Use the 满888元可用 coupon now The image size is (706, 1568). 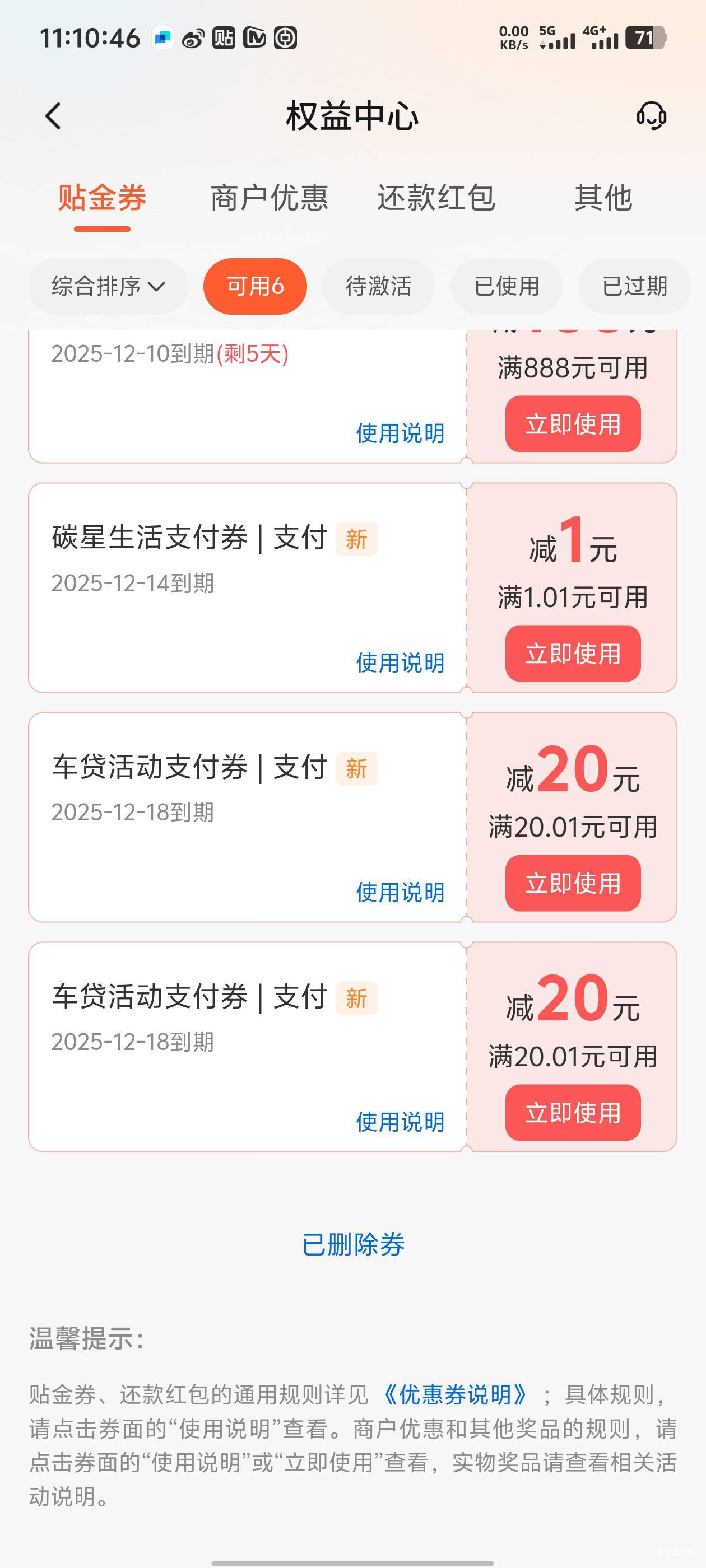[573, 424]
